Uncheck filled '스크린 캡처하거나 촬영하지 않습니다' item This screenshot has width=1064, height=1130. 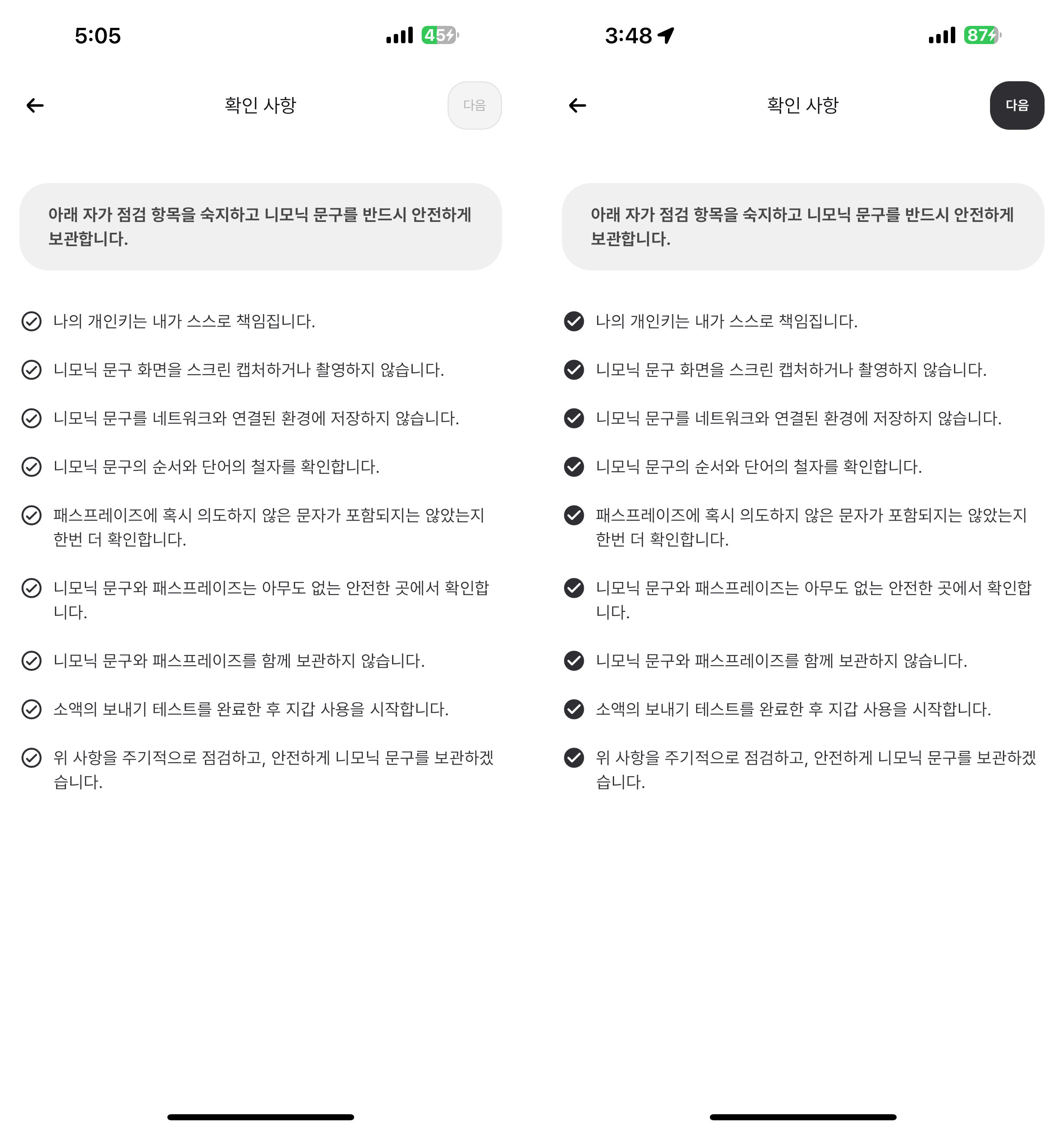coord(574,369)
